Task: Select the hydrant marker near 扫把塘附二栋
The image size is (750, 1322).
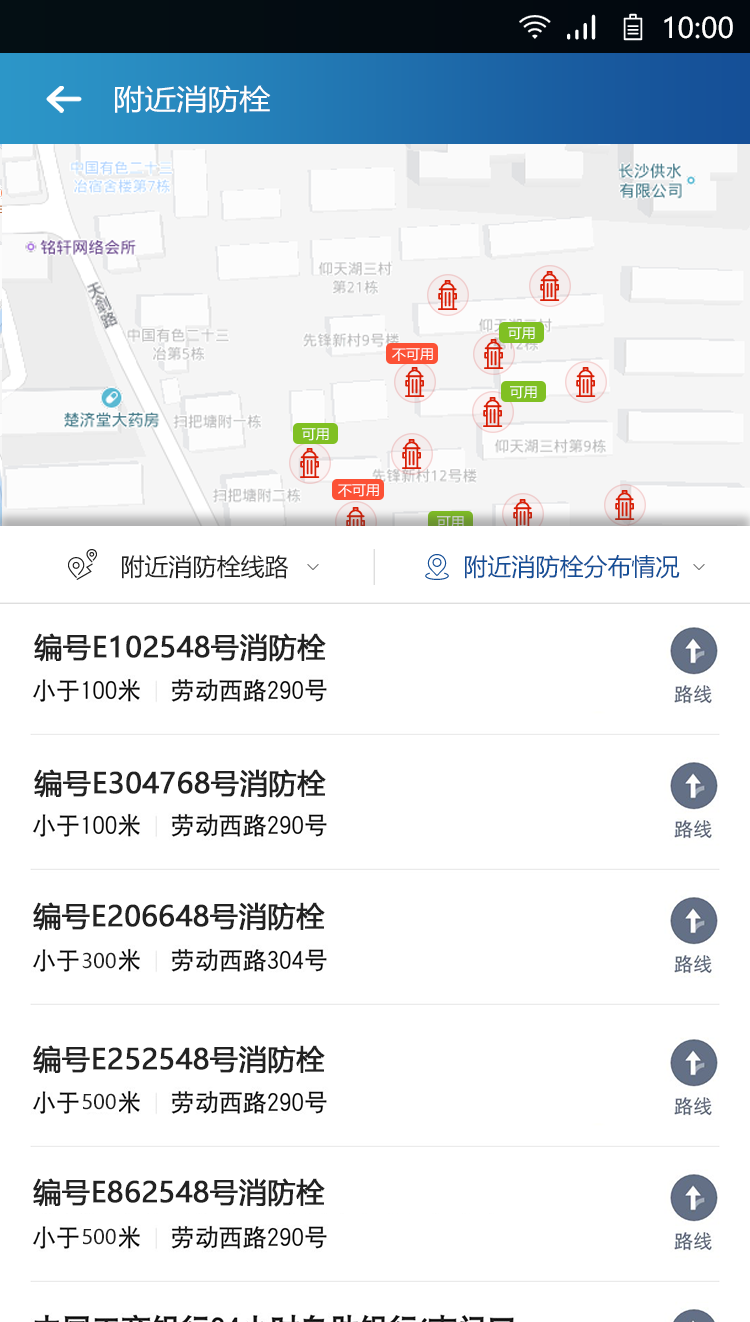Action: [x=310, y=463]
